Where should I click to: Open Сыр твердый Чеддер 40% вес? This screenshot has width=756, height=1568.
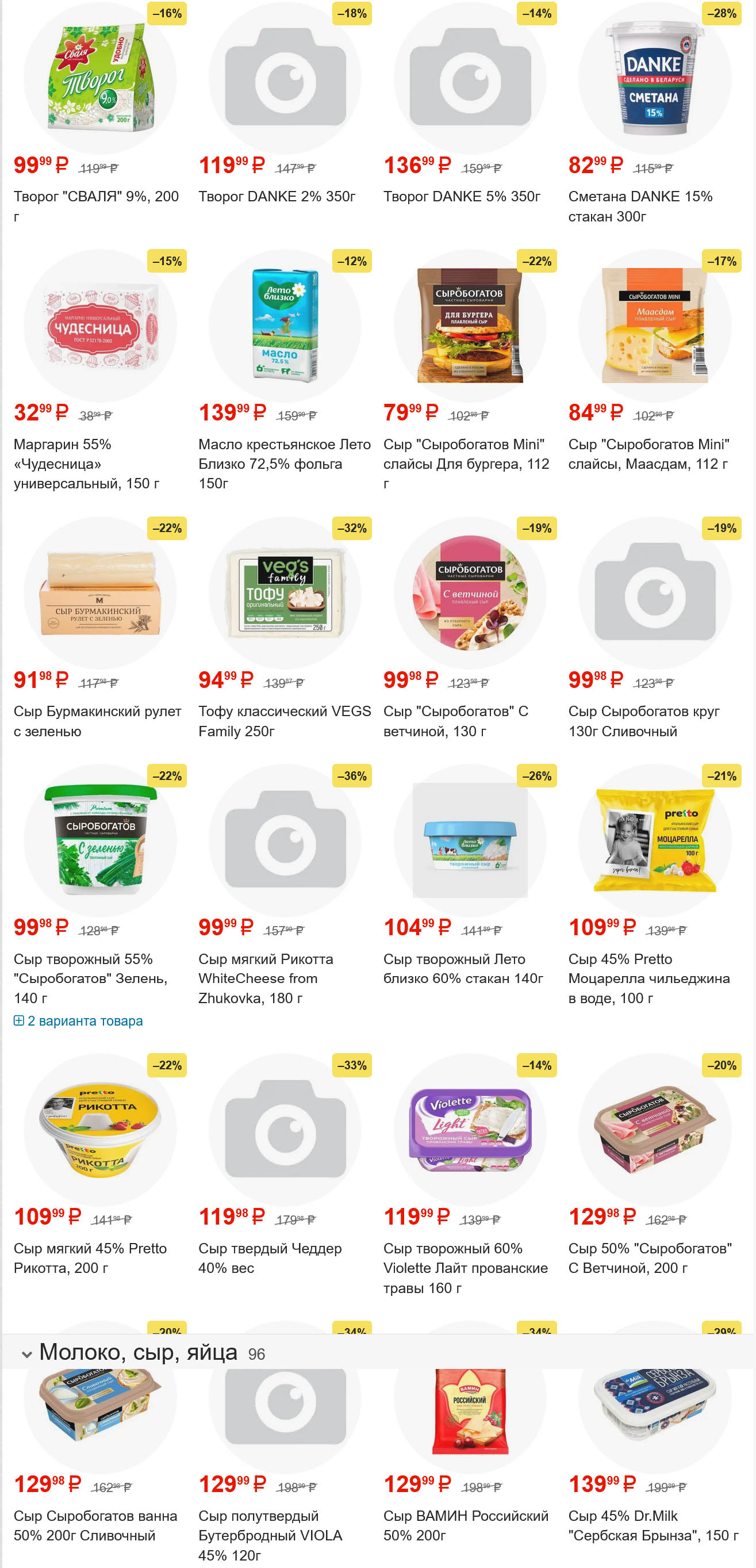[270, 1257]
